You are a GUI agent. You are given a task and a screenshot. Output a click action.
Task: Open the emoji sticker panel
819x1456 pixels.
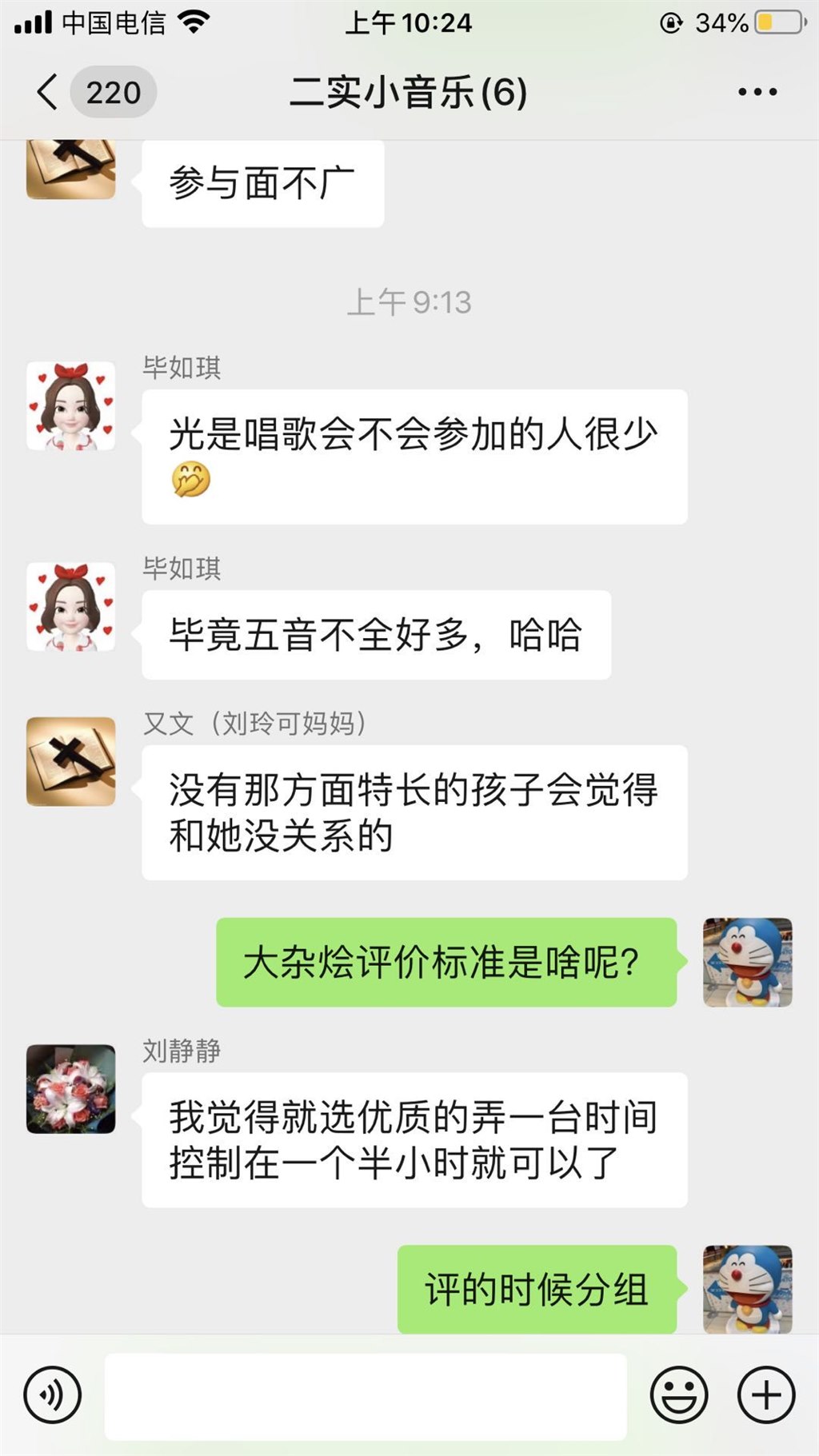(678, 1395)
